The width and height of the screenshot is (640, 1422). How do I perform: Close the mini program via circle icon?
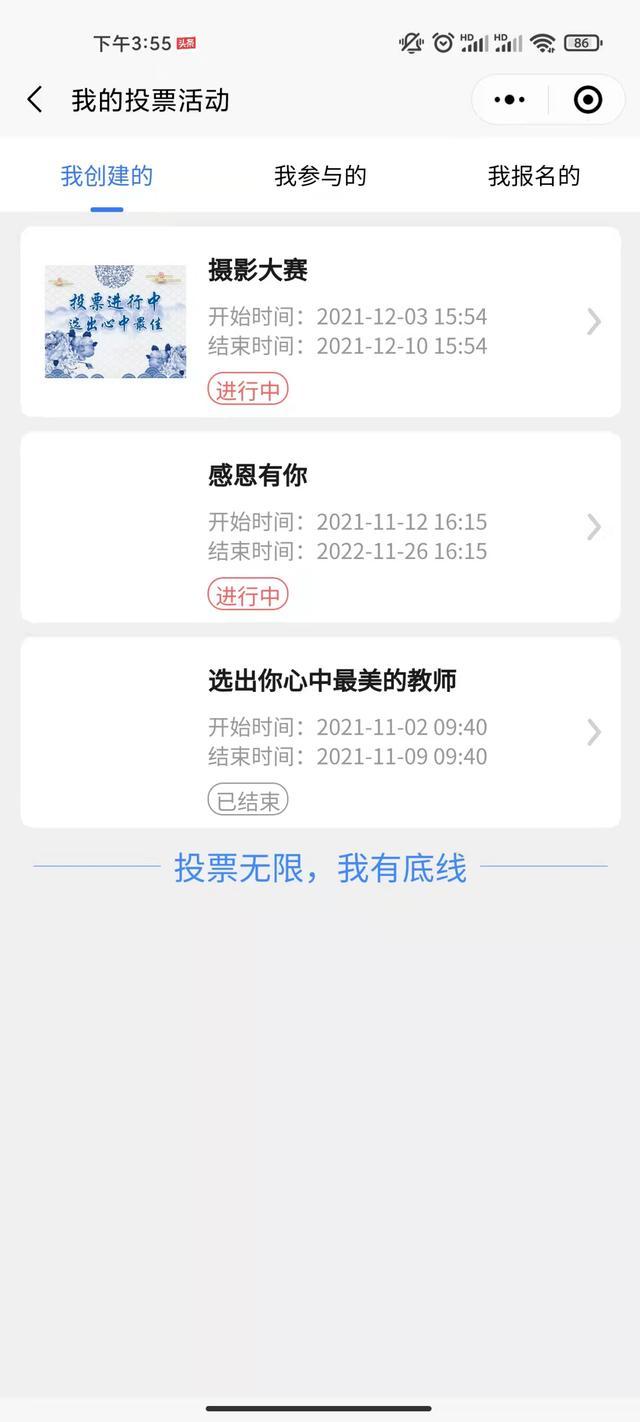588,100
